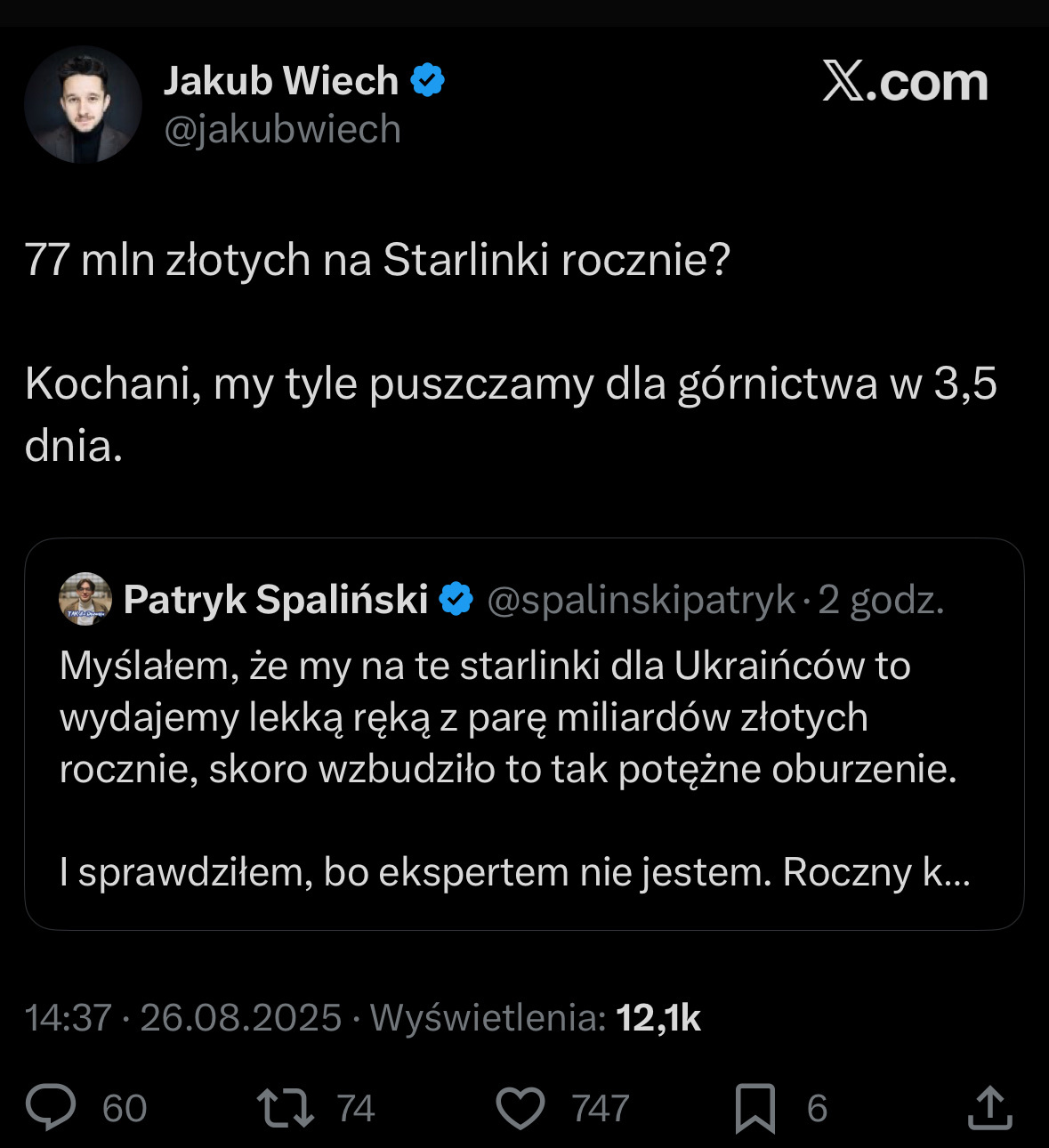Reply to Jakub Wiech's post
Image resolution: width=1049 pixels, height=1148 pixels.
[x=52, y=1107]
